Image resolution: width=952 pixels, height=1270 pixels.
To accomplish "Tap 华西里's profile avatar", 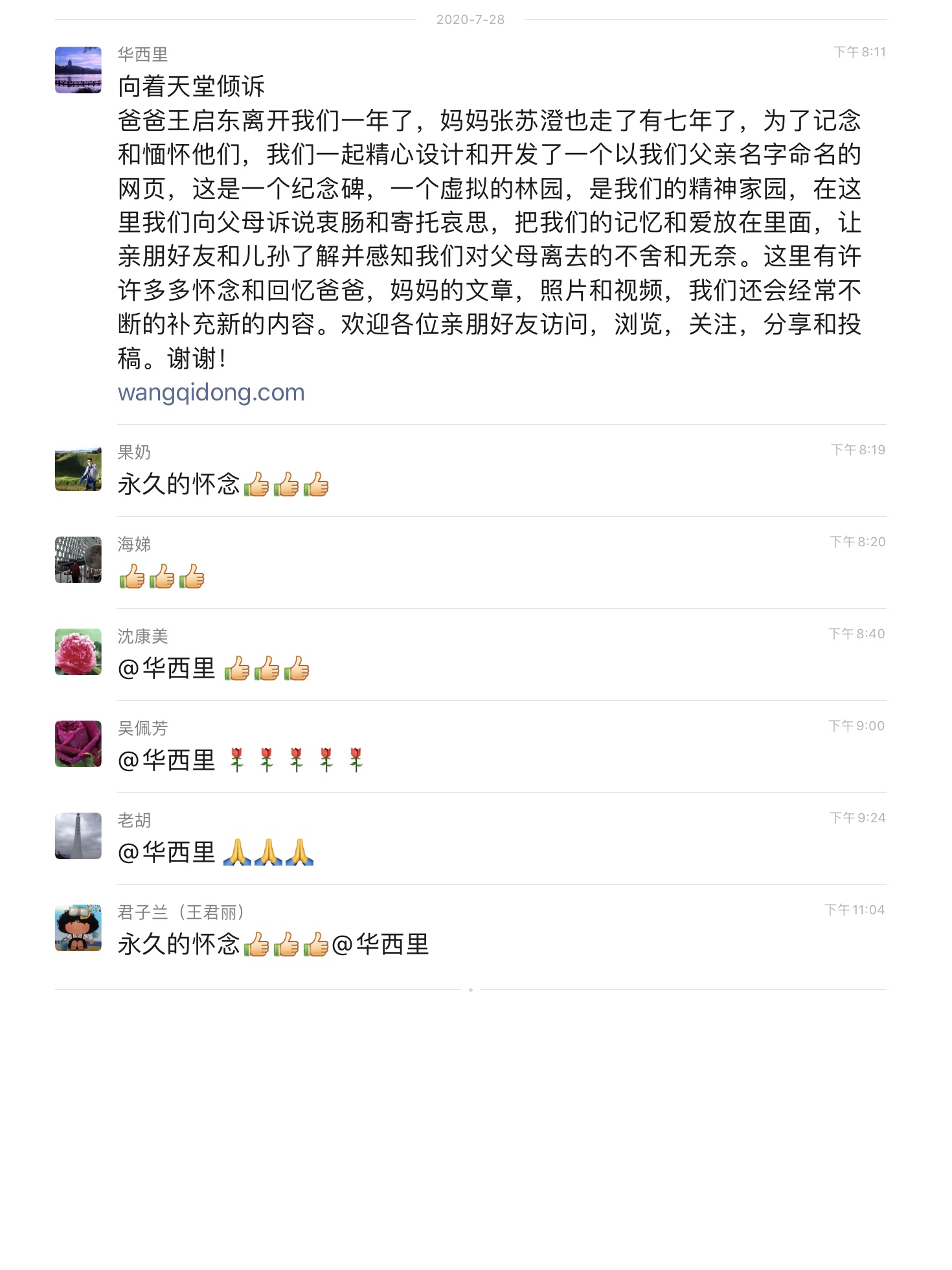I will tap(78, 70).
